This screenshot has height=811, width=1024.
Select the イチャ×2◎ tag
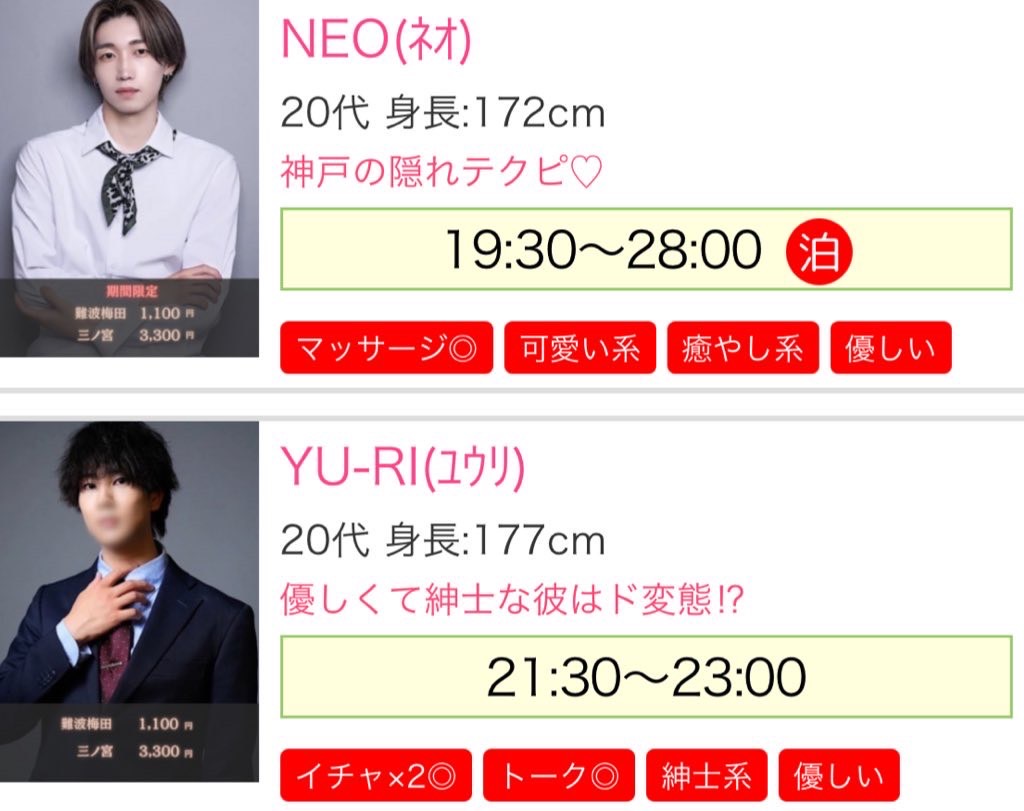click(376, 775)
